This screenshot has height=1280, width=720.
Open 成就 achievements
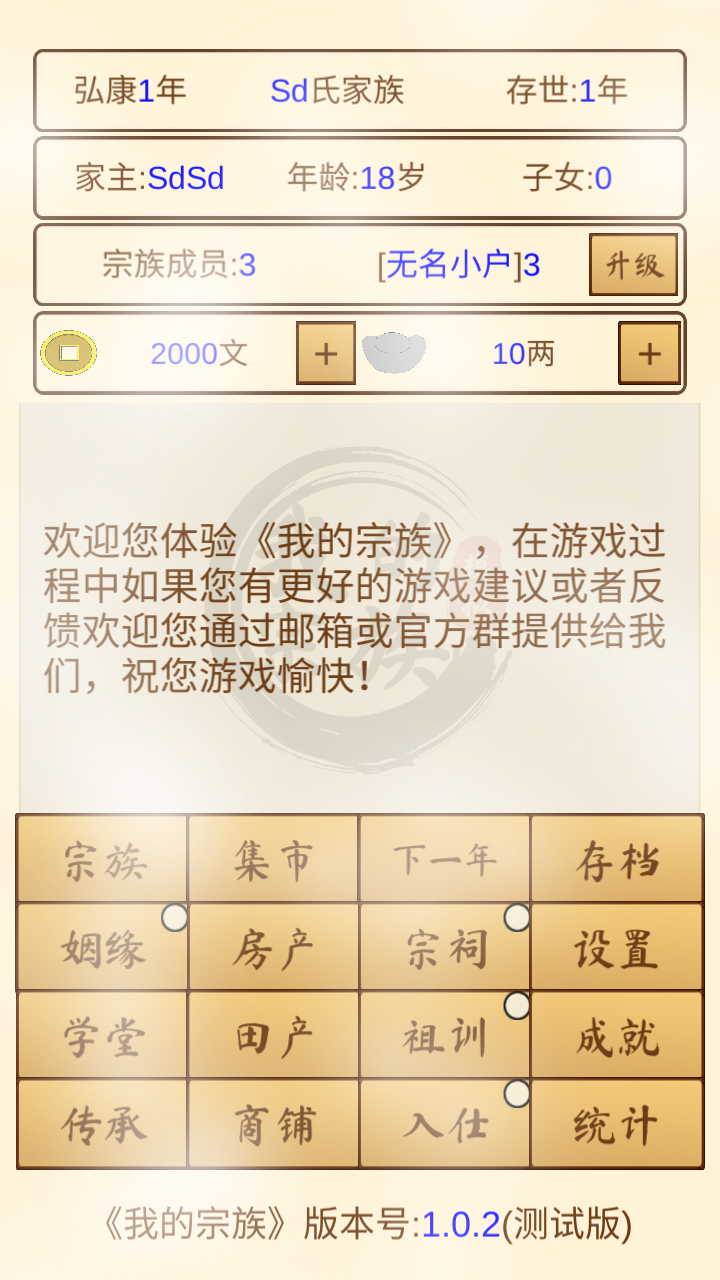(617, 1036)
